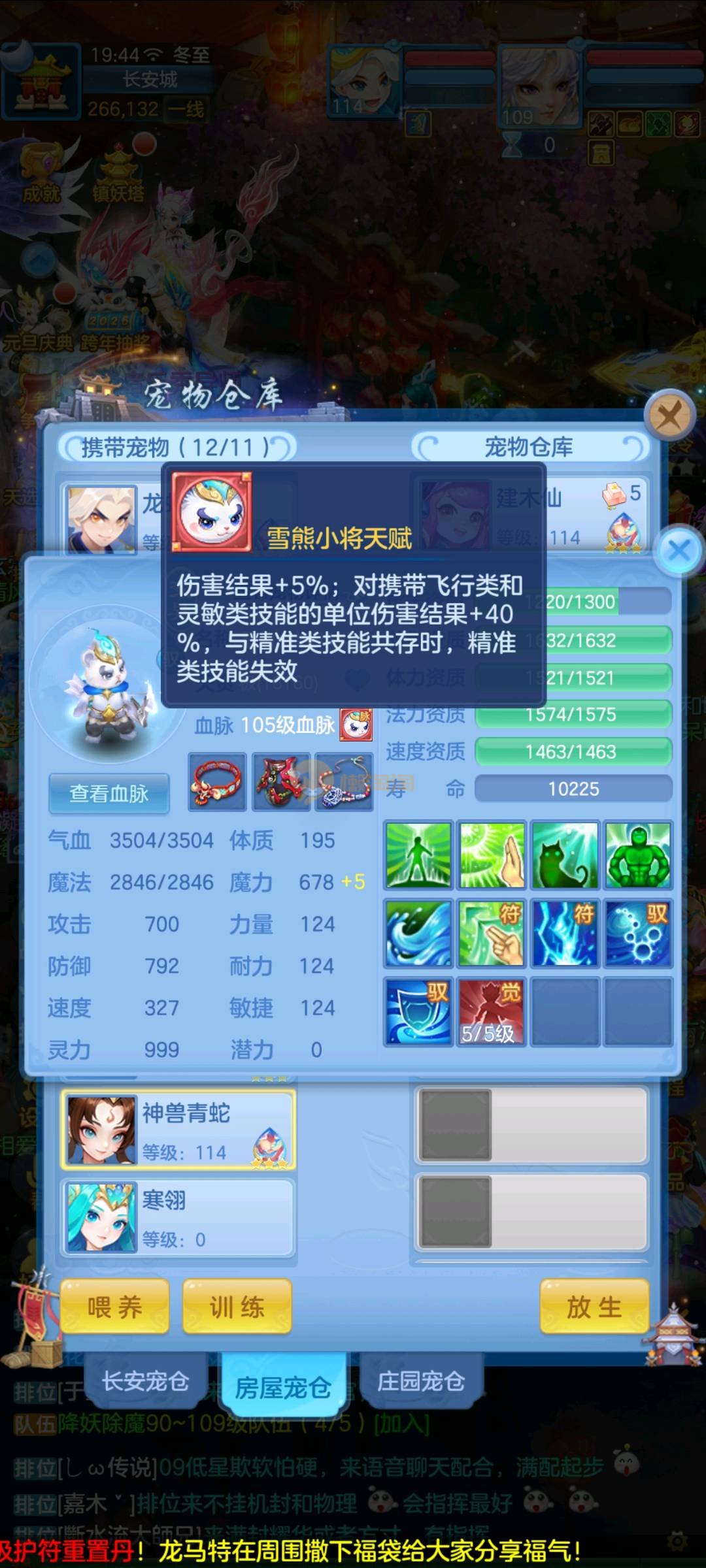The image size is (706, 1568).
Task: Tap the 放生 button
Action: click(594, 1307)
